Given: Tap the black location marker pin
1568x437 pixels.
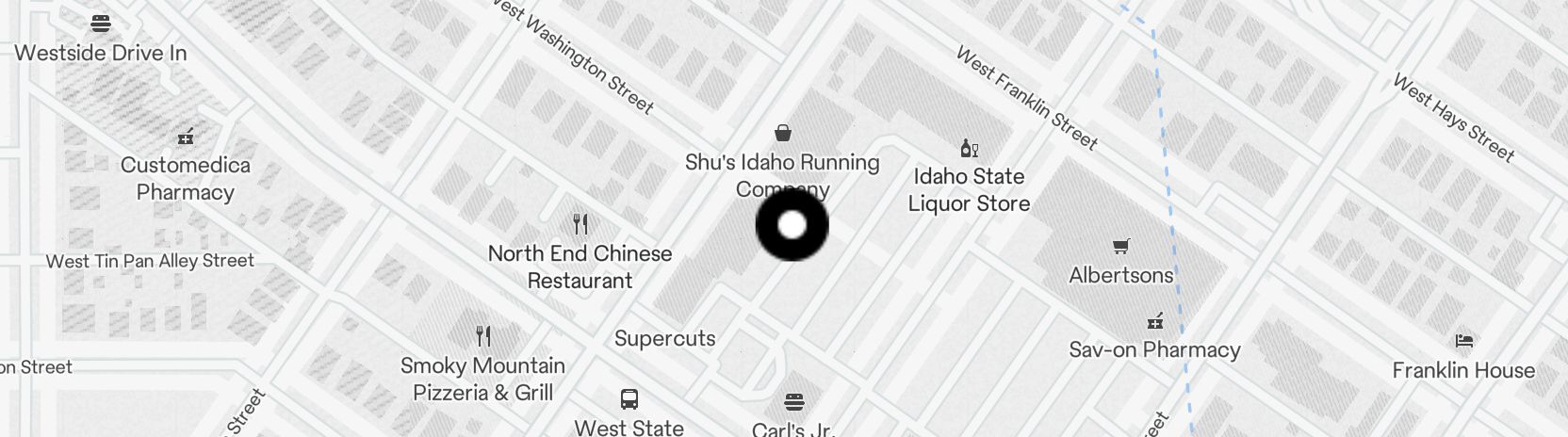Looking at the screenshot, I should [792, 226].
